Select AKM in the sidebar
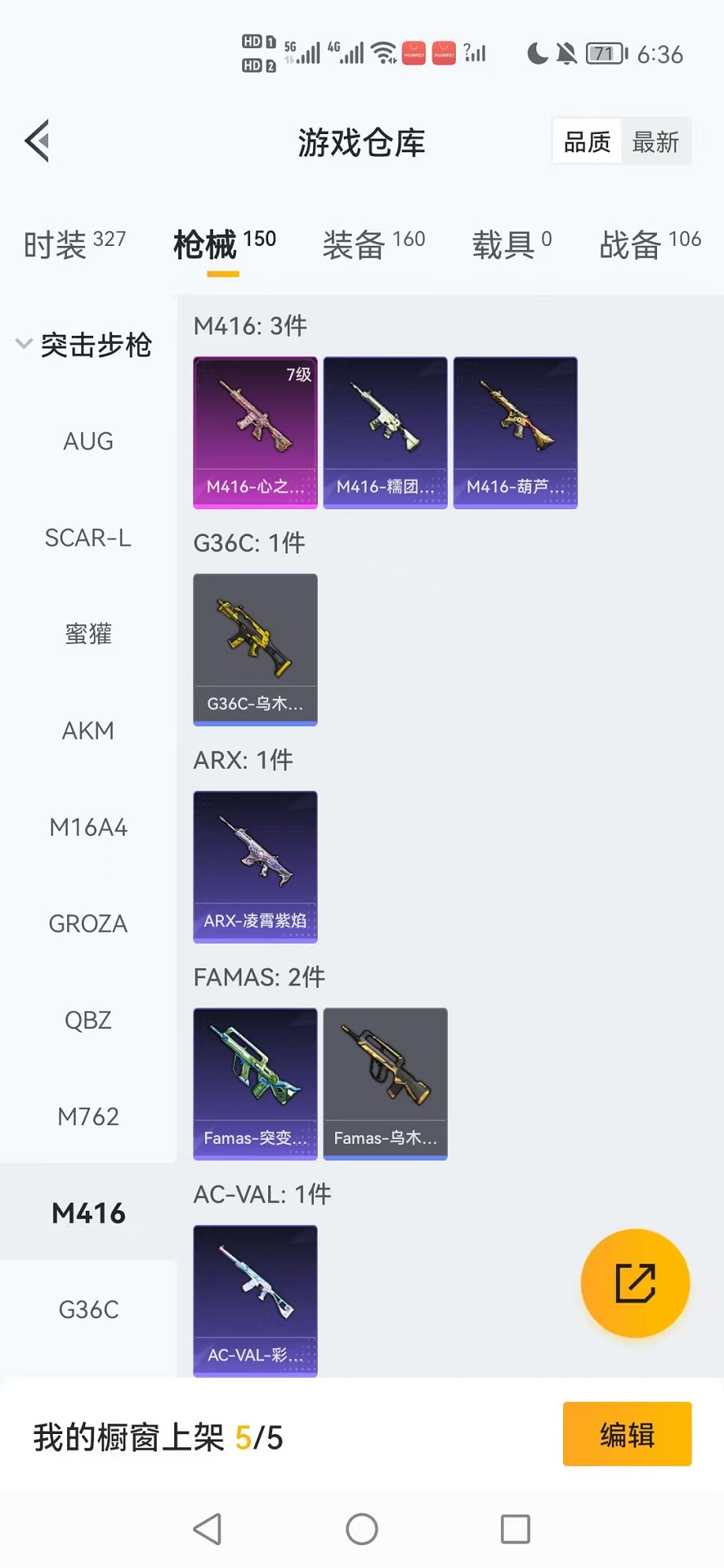Image resolution: width=724 pixels, height=1568 pixels. point(88,731)
